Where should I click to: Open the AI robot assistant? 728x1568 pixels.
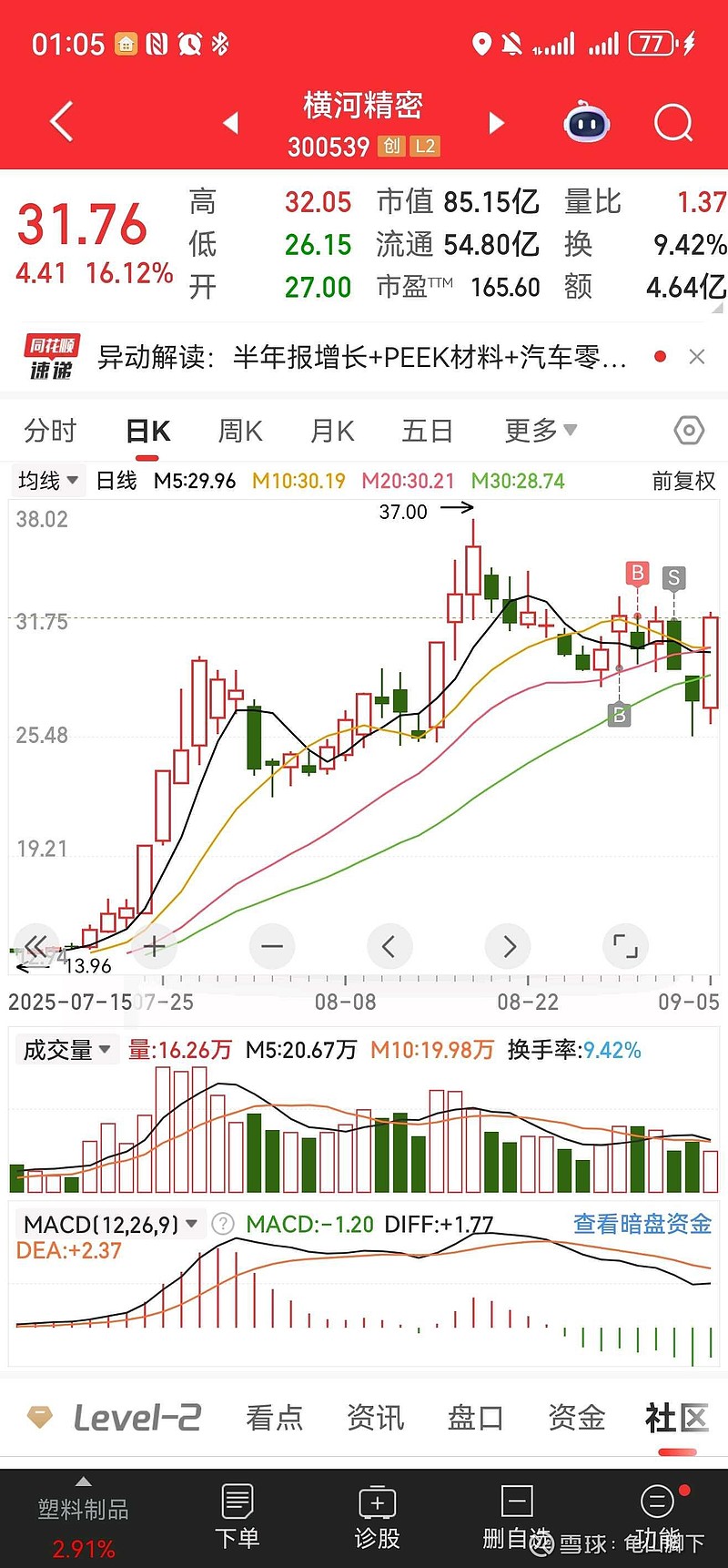pos(587,123)
